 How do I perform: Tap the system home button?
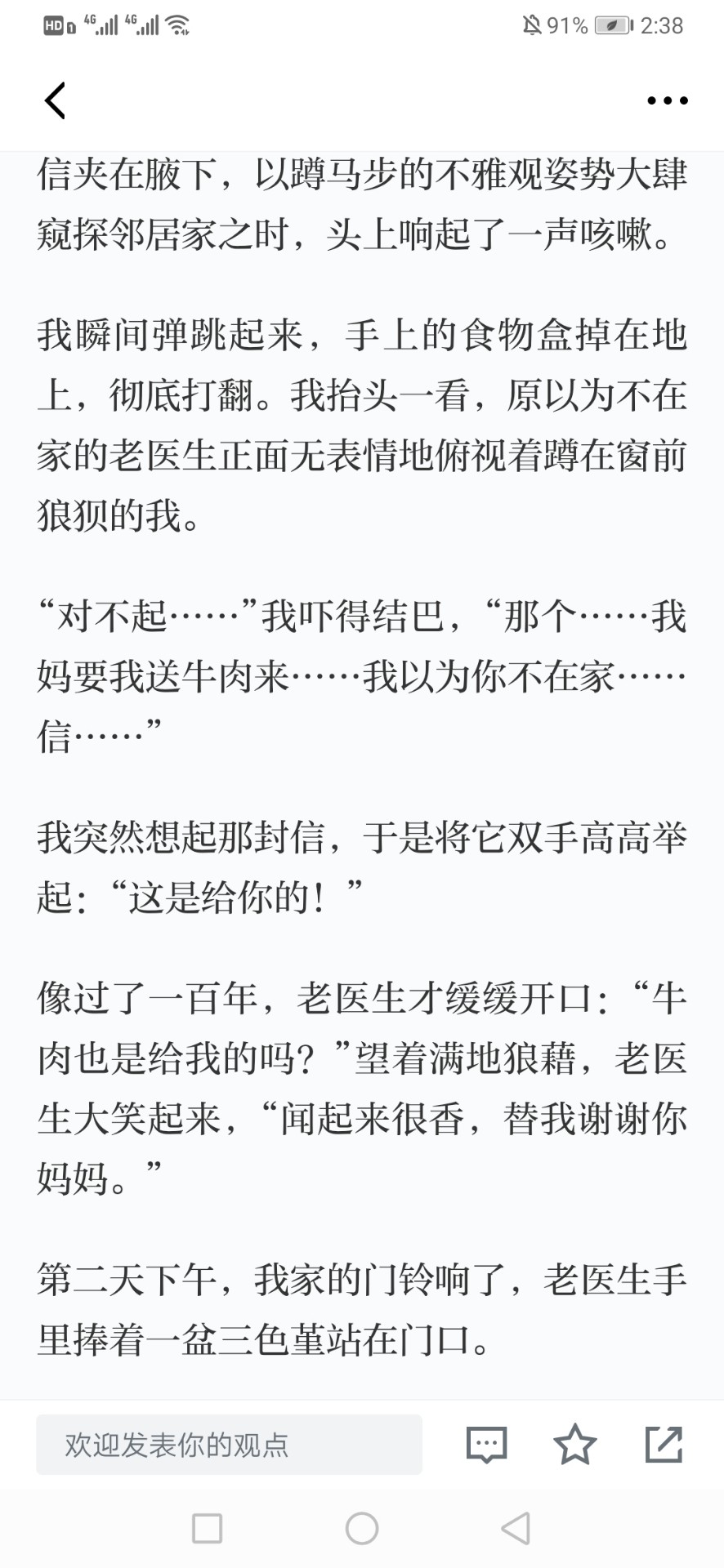pos(362,1528)
